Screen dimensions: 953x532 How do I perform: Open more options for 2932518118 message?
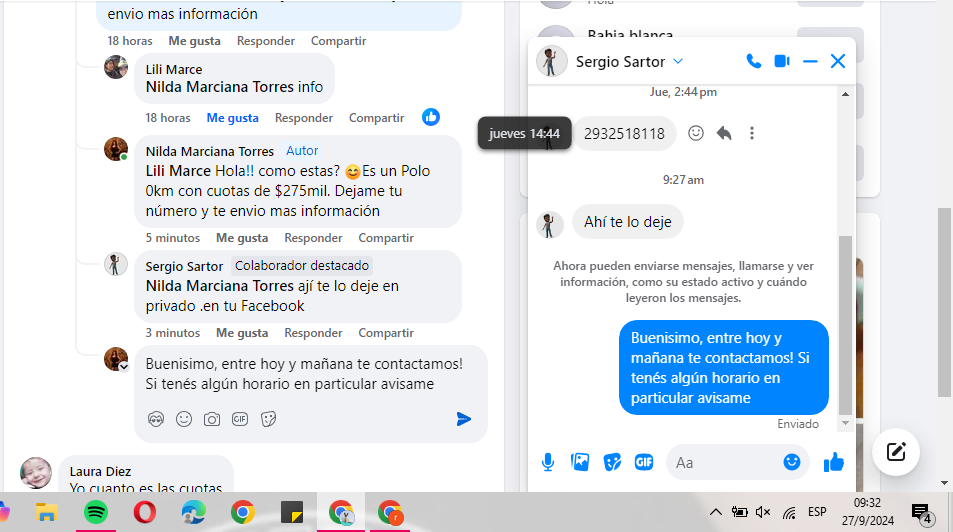point(752,133)
